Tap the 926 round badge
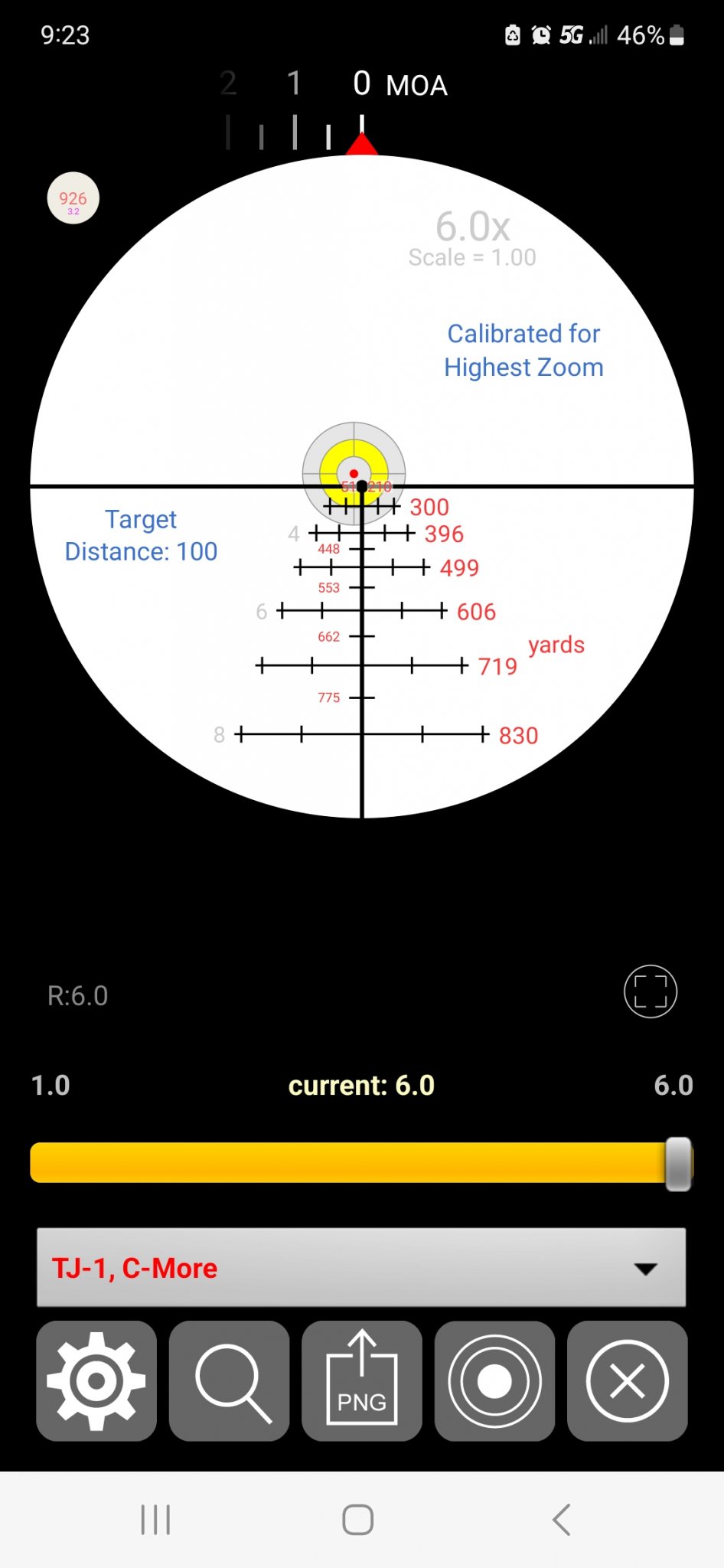Viewport: 724px width, 1568px height. click(x=73, y=198)
